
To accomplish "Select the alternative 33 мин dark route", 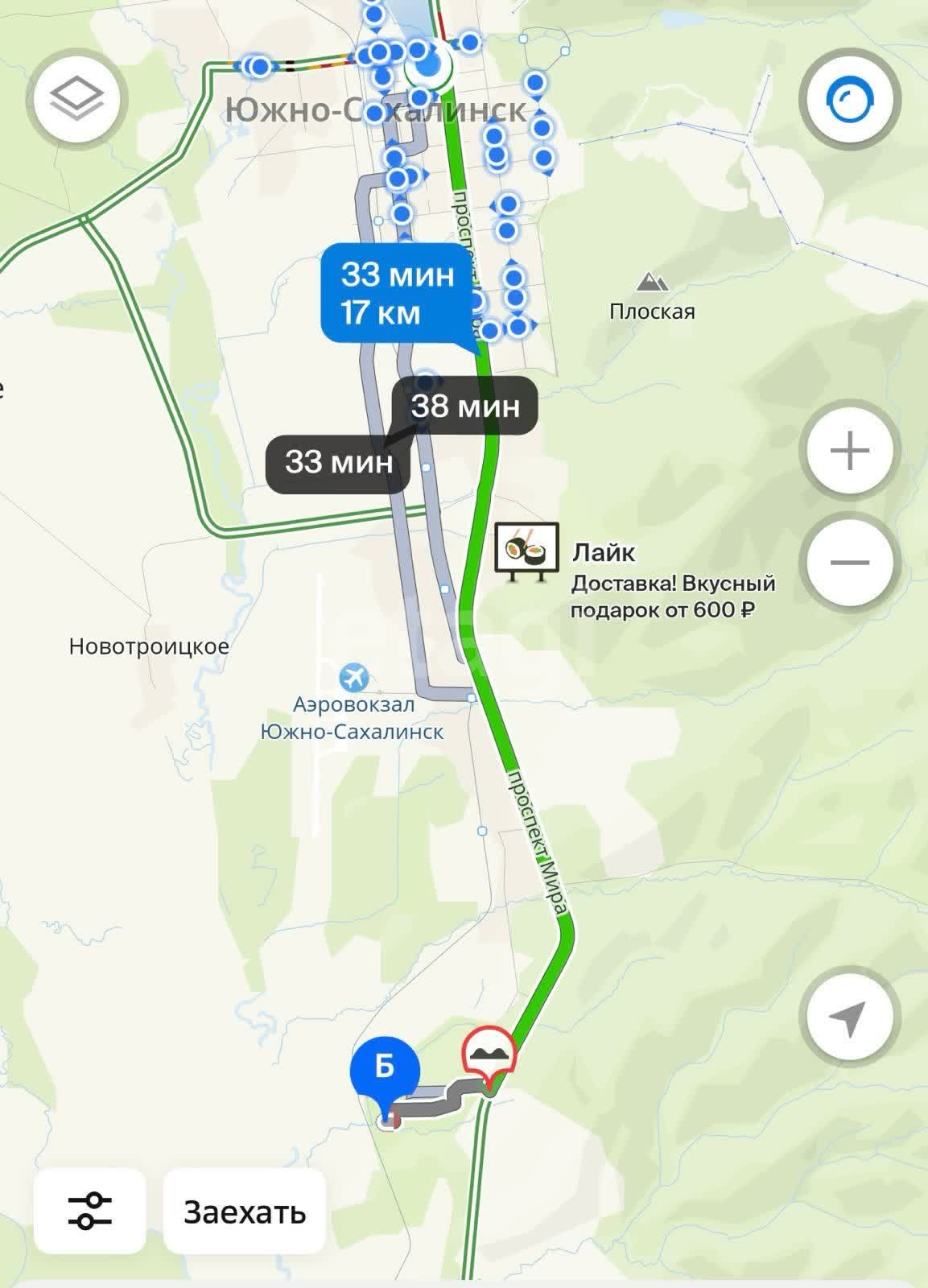I will tap(339, 463).
